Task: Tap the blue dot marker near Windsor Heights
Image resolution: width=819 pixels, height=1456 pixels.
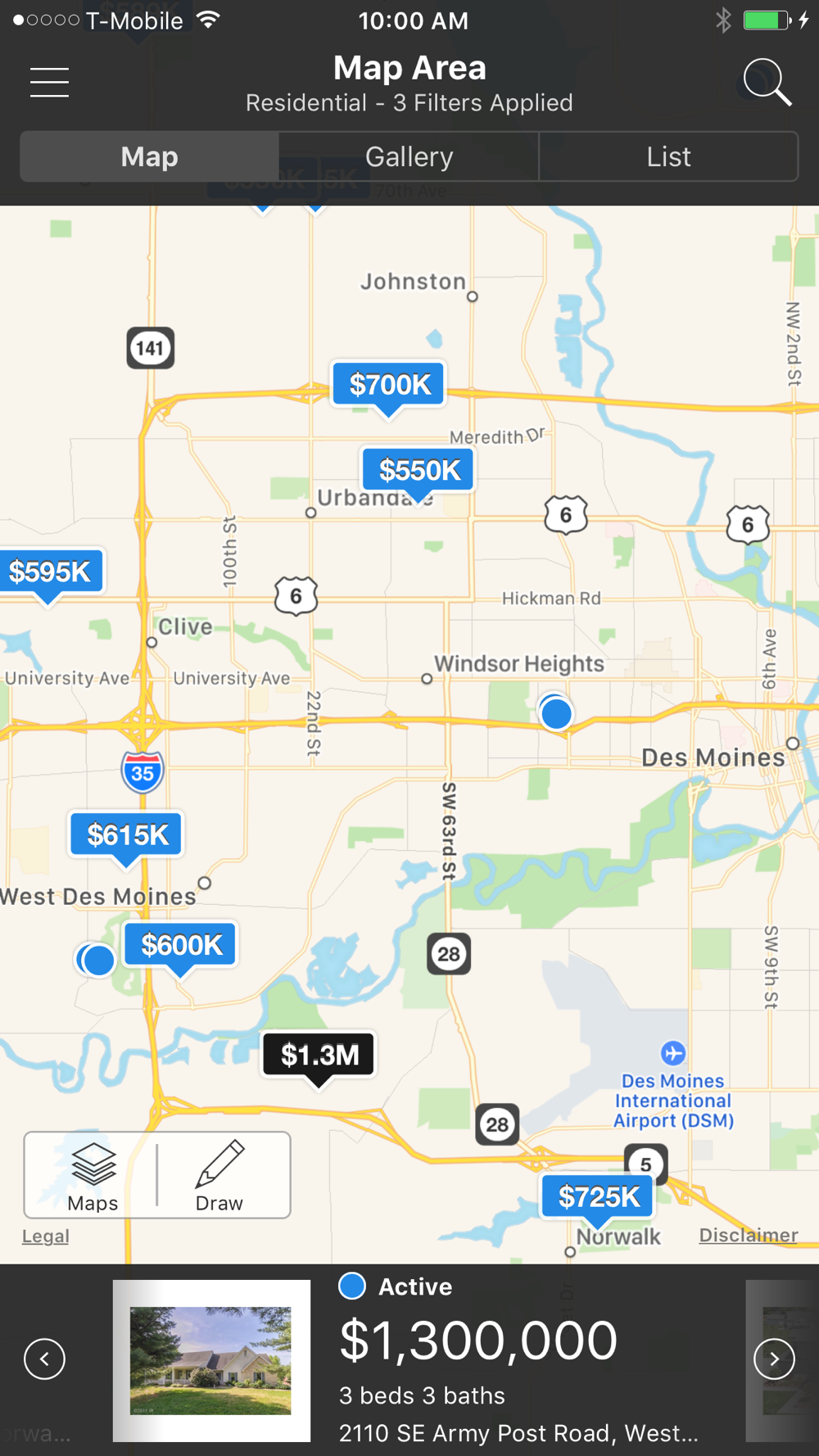Action: (x=556, y=713)
